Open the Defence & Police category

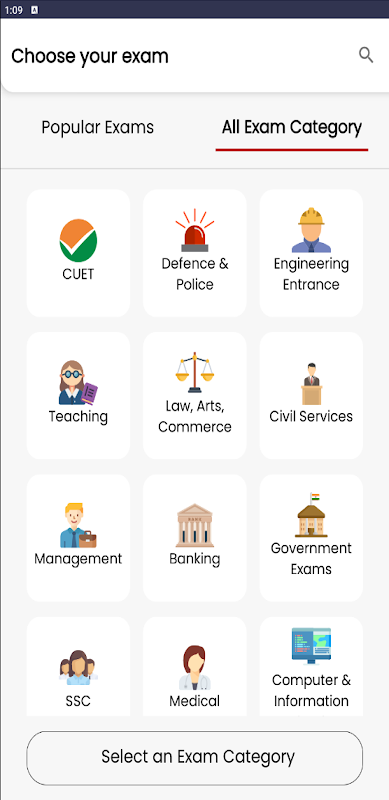tap(194, 253)
